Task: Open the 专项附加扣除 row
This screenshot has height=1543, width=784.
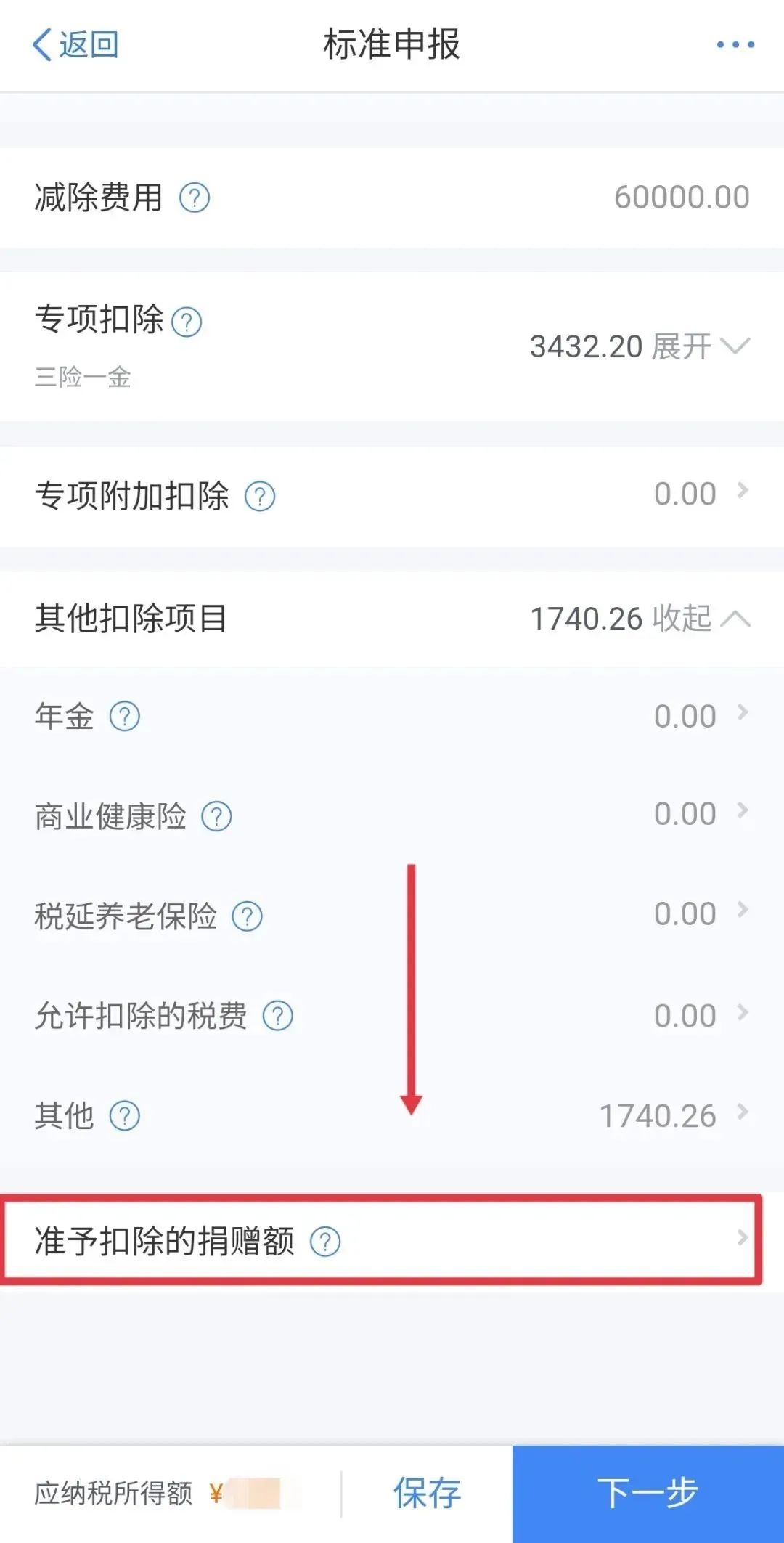Action: click(392, 496)
